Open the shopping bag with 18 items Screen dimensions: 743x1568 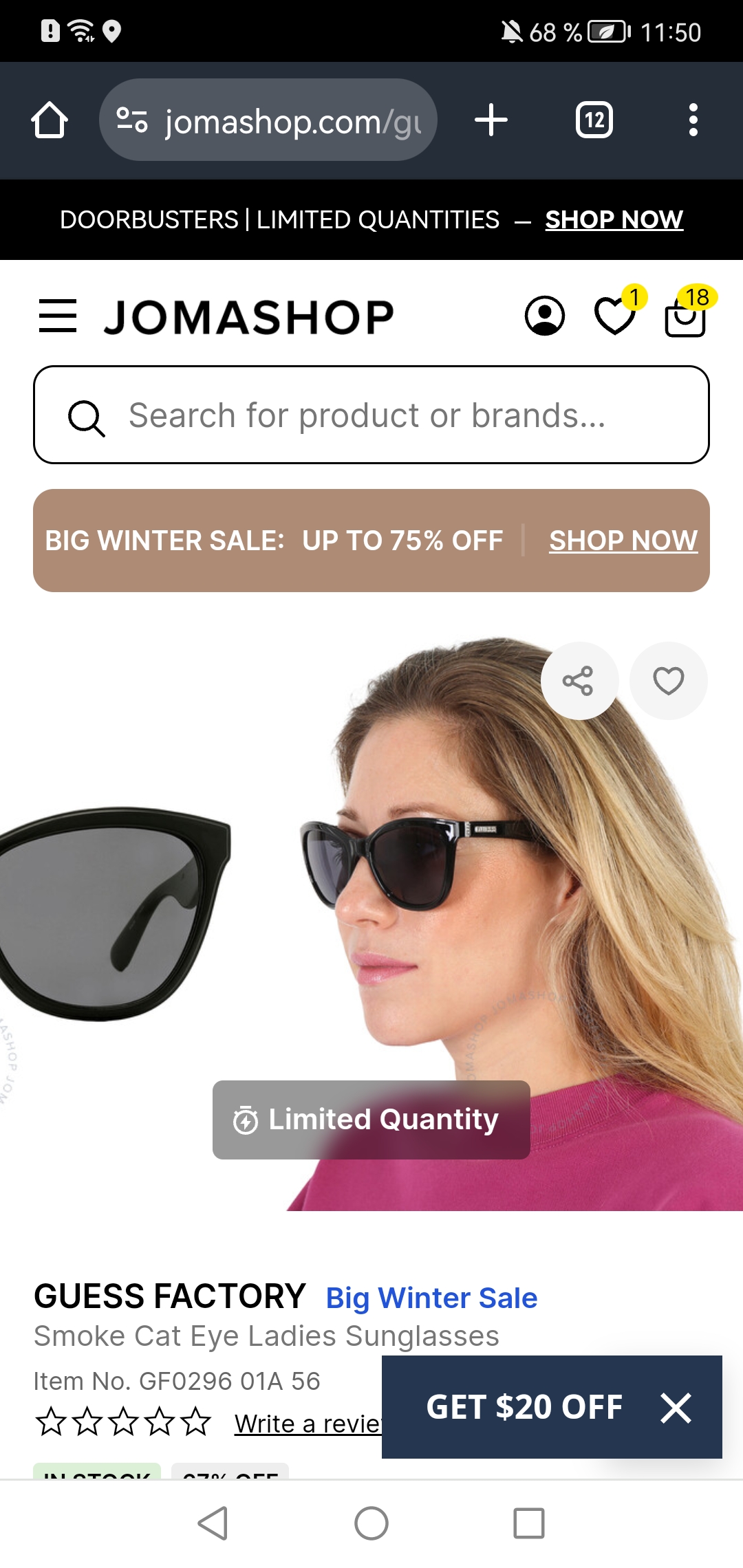pos(685,318)
